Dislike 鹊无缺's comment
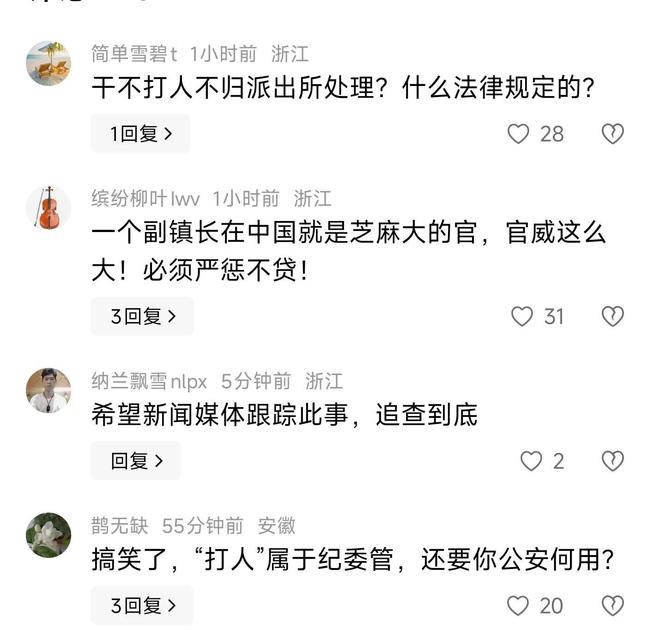The width and height of the screenshot is (660, 630). coord(612,605)
